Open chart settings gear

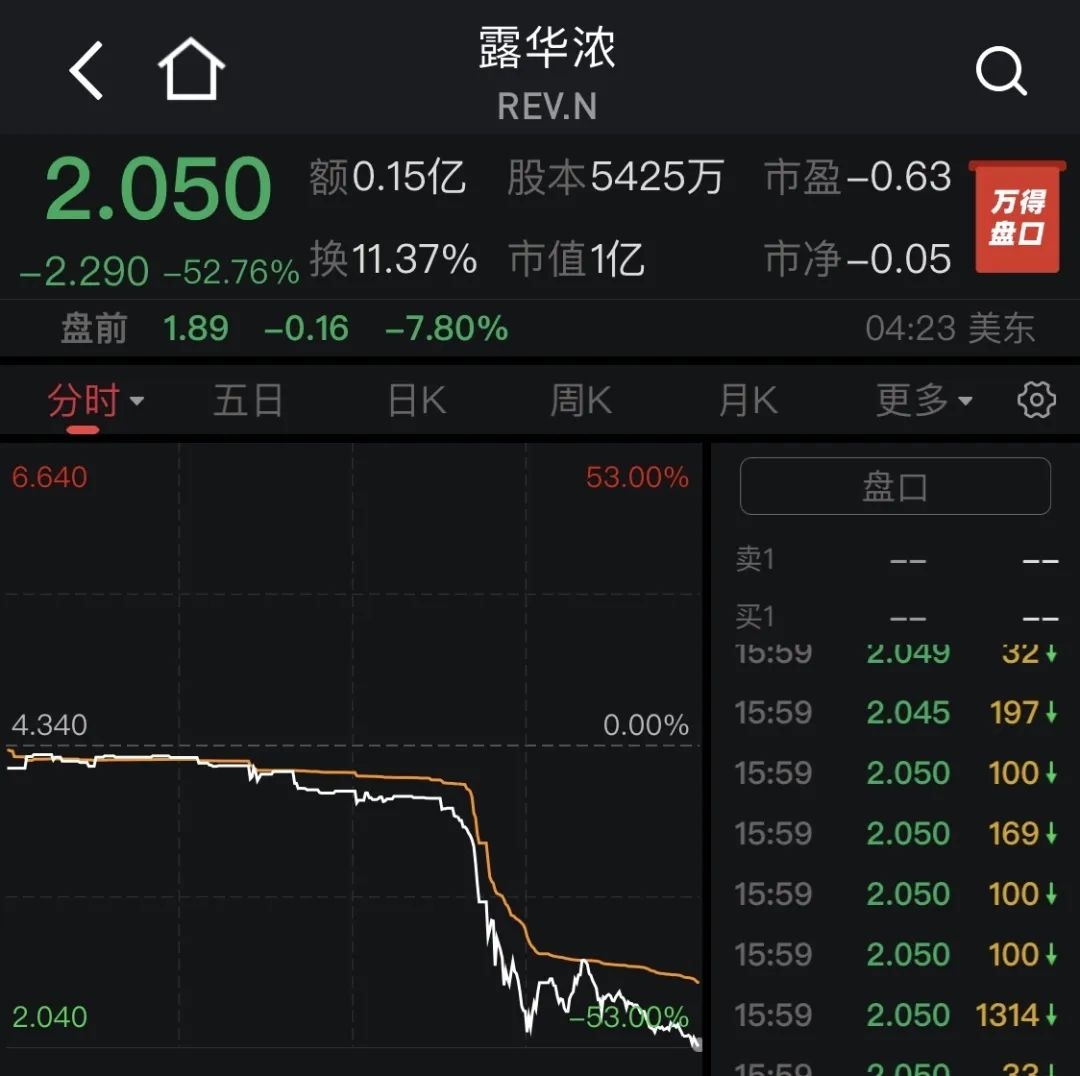click(x=1036, y=401)
